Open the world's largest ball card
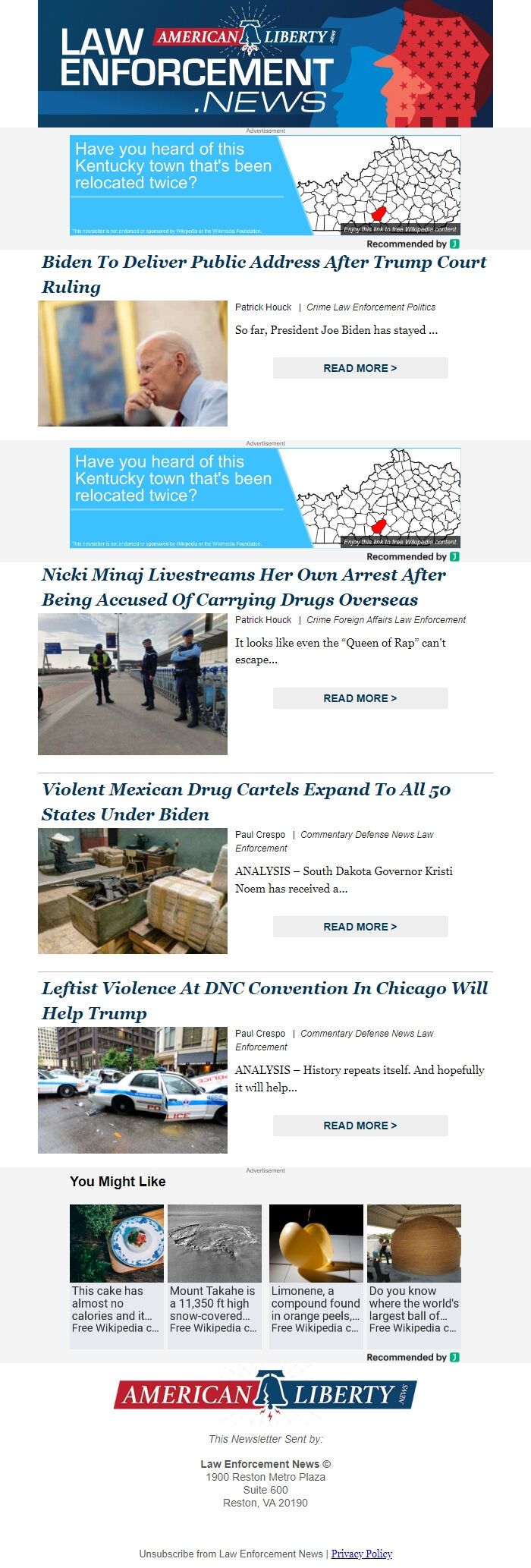The height and width of the screenshot is (1568, 531). (x=414, y=1275)
